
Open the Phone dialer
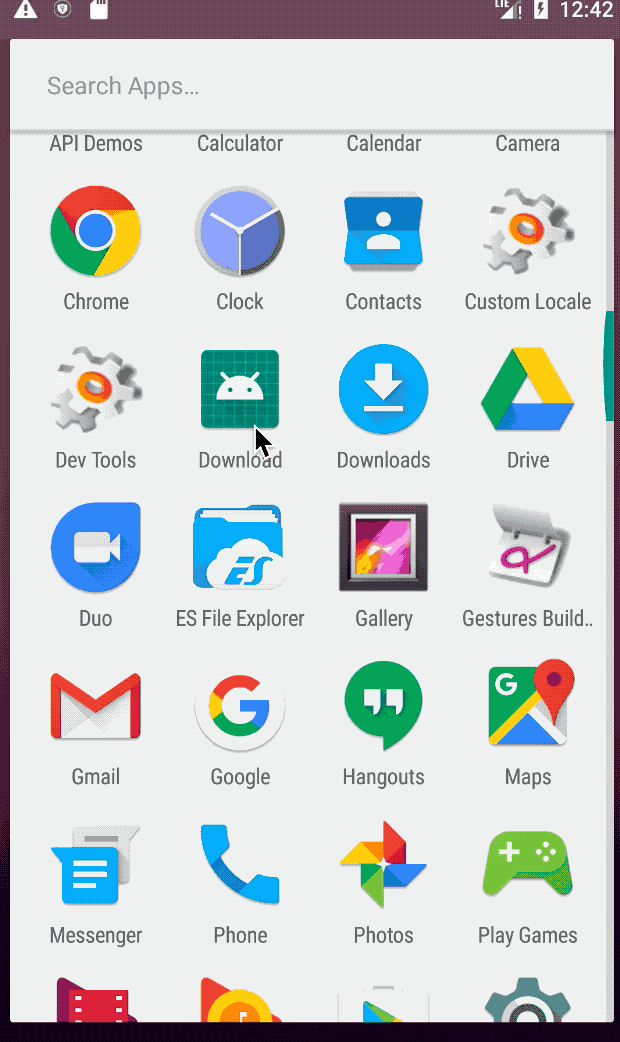tap(240, 865)
